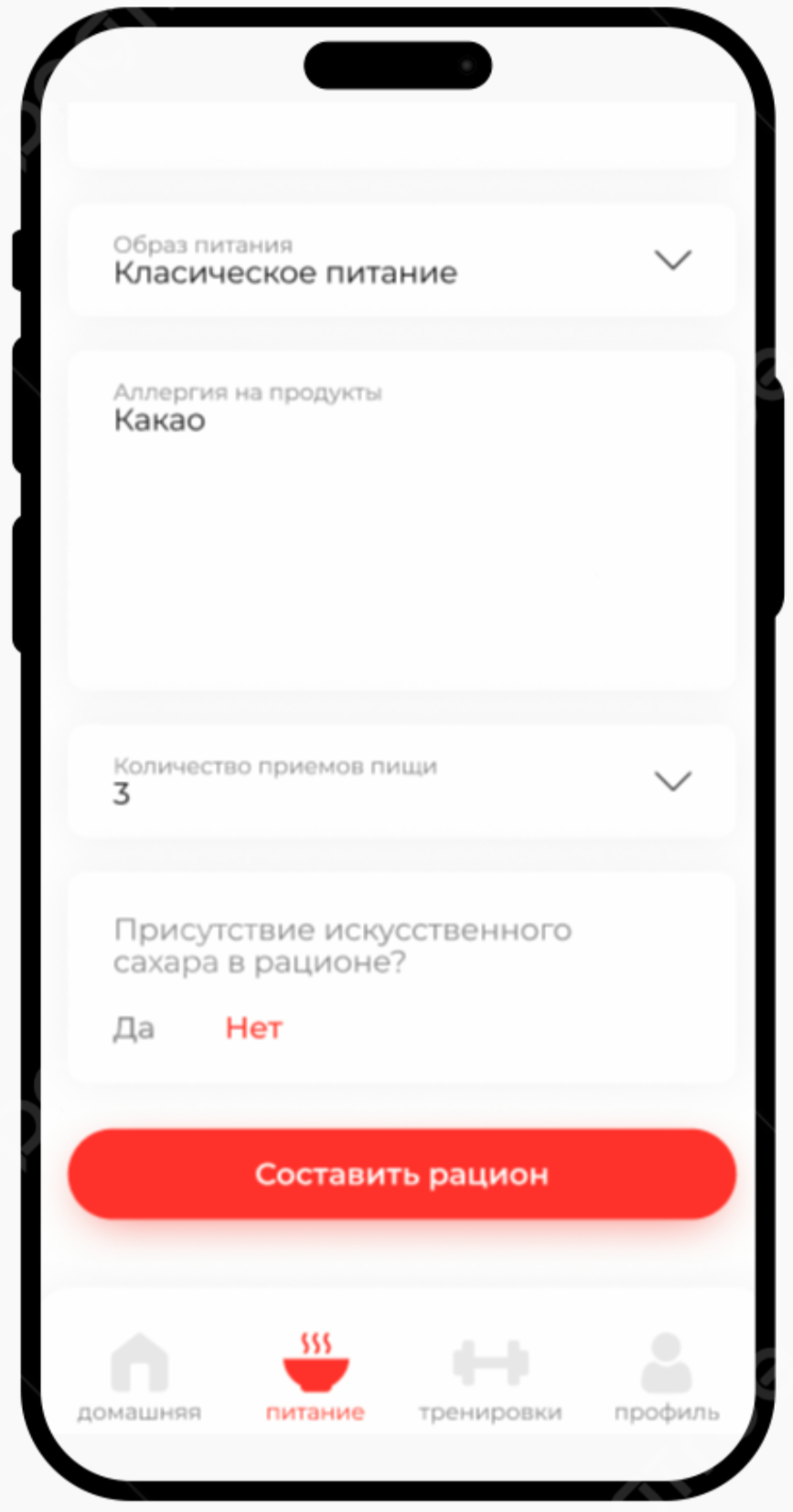Screen dimensions: 793x1512
Task: Tap the Составить рацион button
Action: click(x=402, y=1174)
